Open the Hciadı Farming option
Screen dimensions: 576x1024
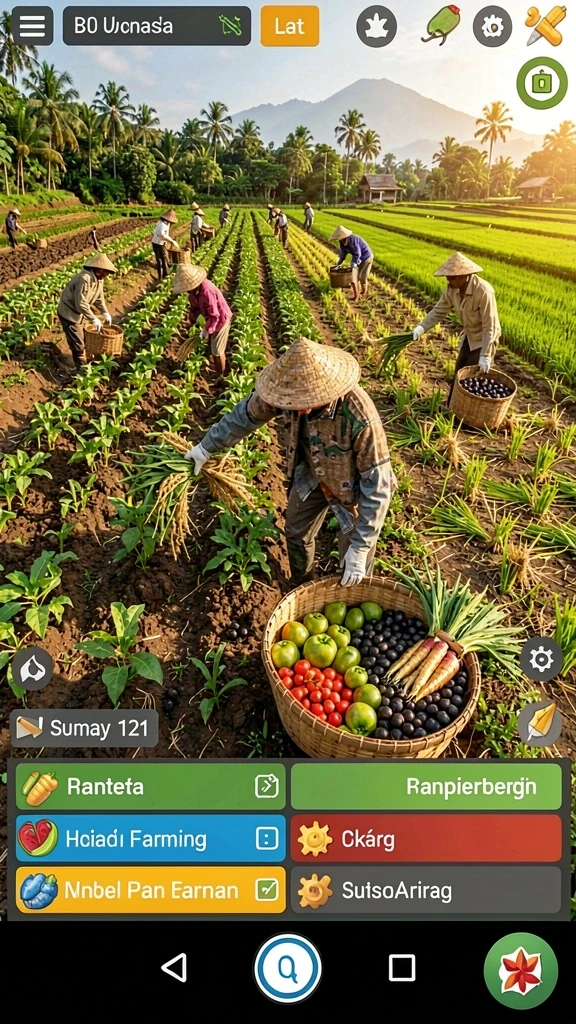coord(151,838)
